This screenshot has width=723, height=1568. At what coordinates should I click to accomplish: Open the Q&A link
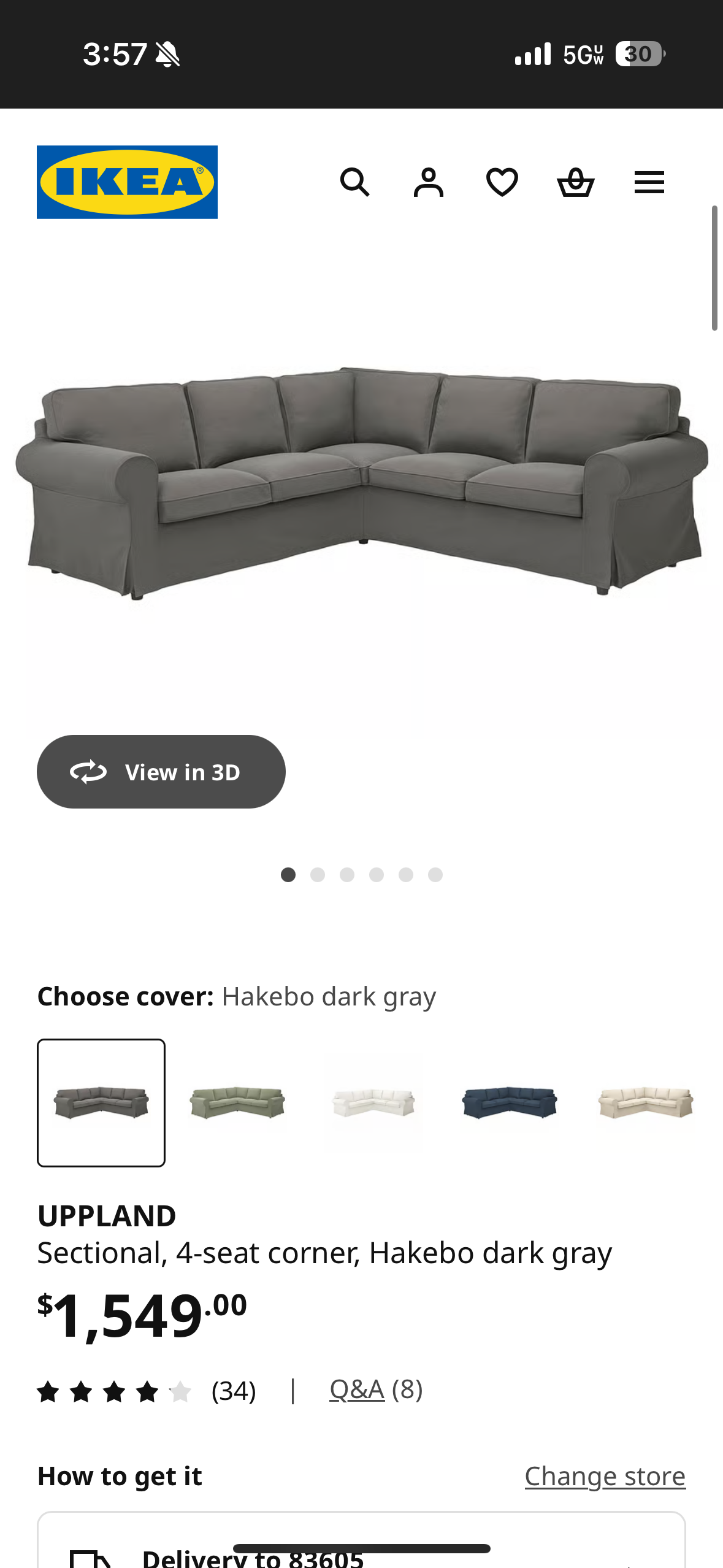coord(357,1389)
